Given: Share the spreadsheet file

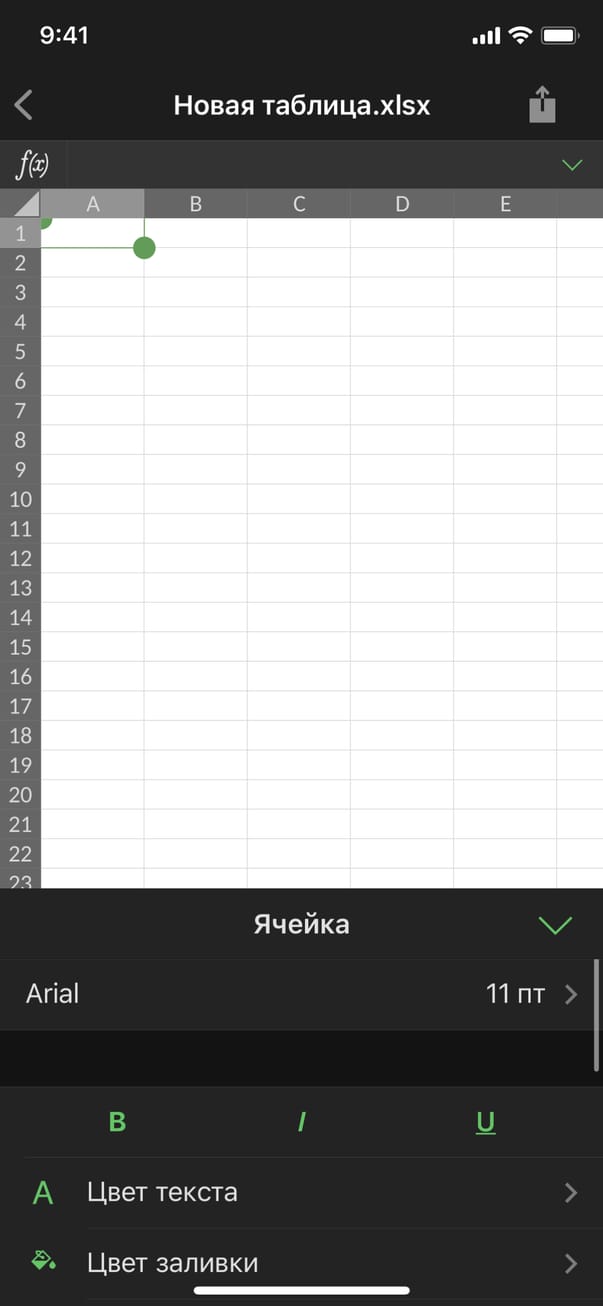Looking at the screenshot, I should click(541, 105).
